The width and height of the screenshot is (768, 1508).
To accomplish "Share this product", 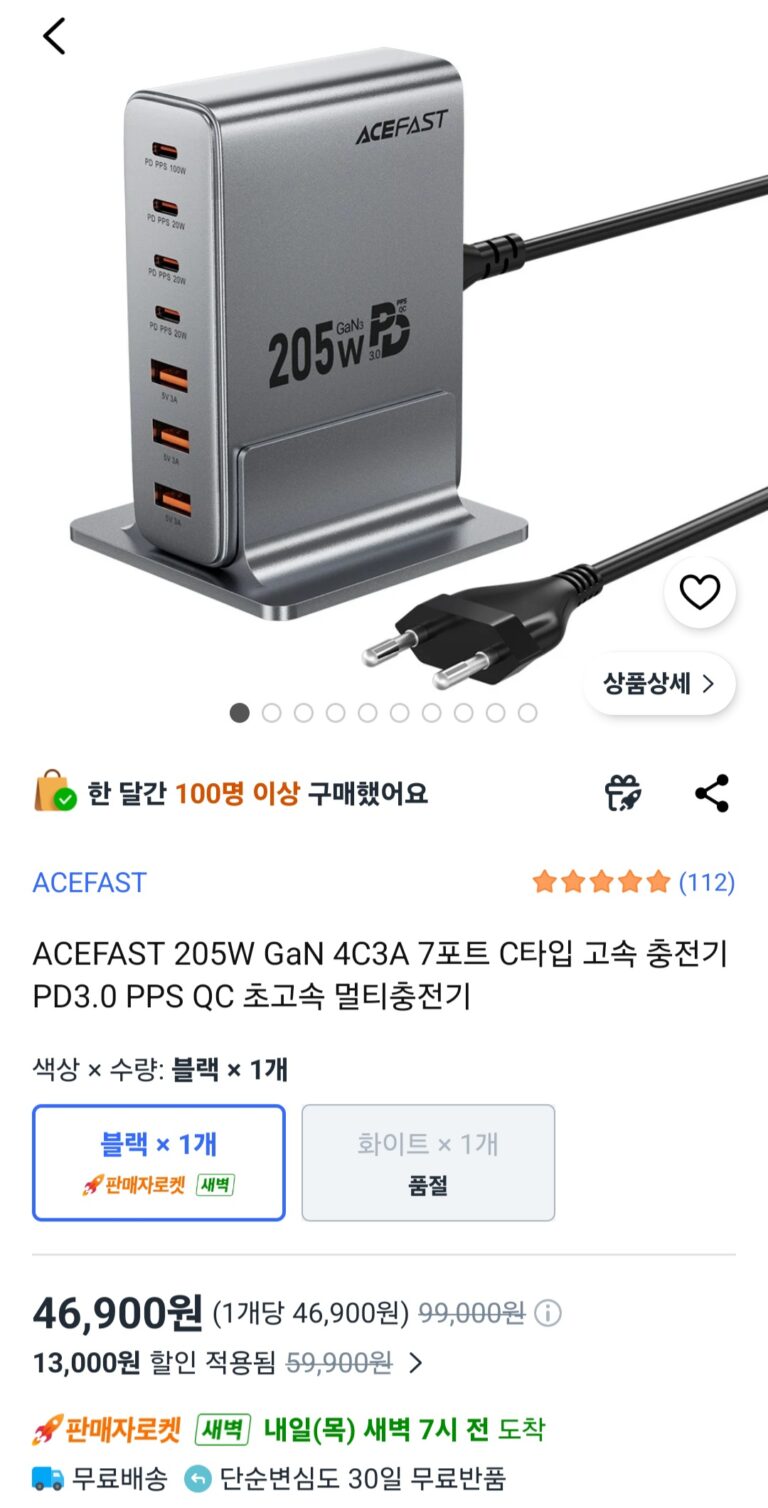I will pos(712,793).
